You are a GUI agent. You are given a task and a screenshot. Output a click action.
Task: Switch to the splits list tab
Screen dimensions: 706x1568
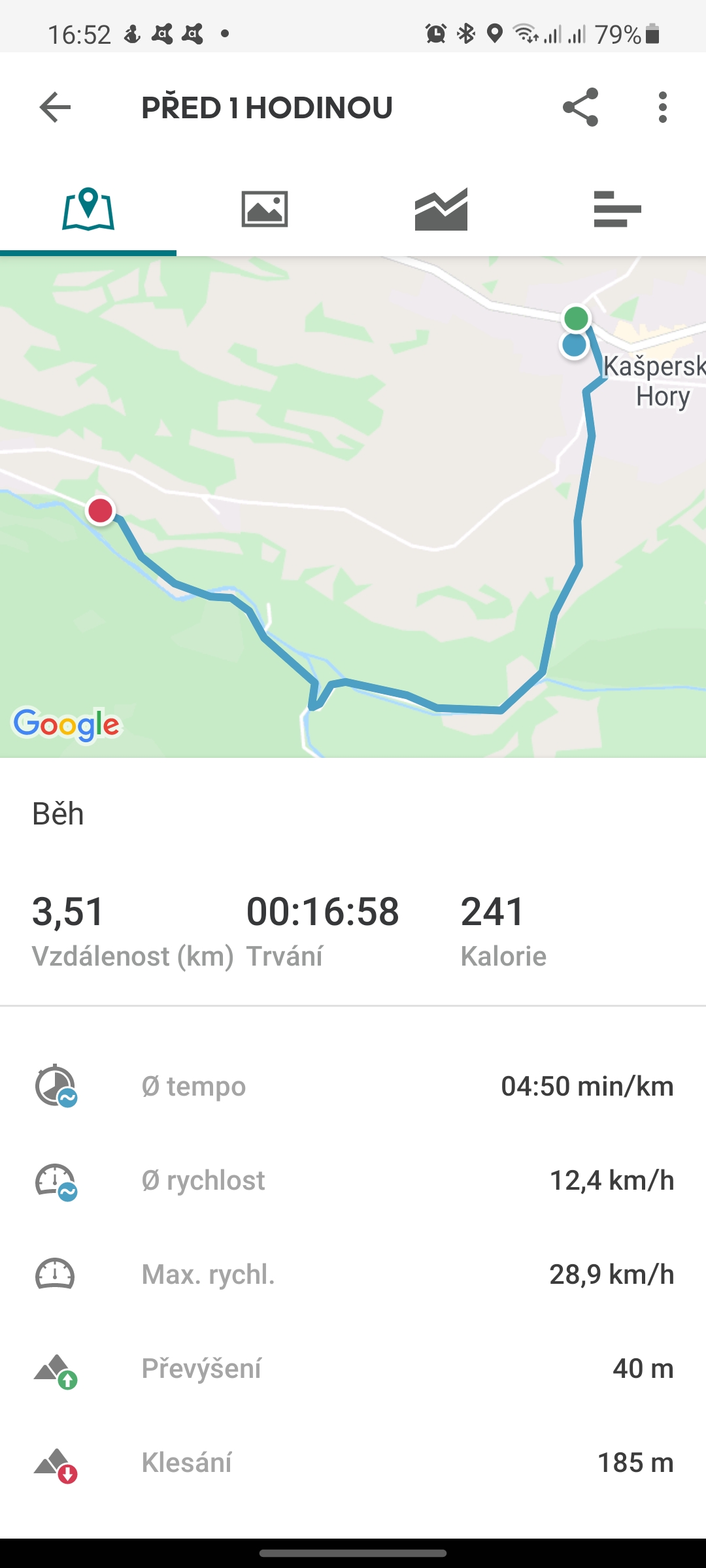618,209
